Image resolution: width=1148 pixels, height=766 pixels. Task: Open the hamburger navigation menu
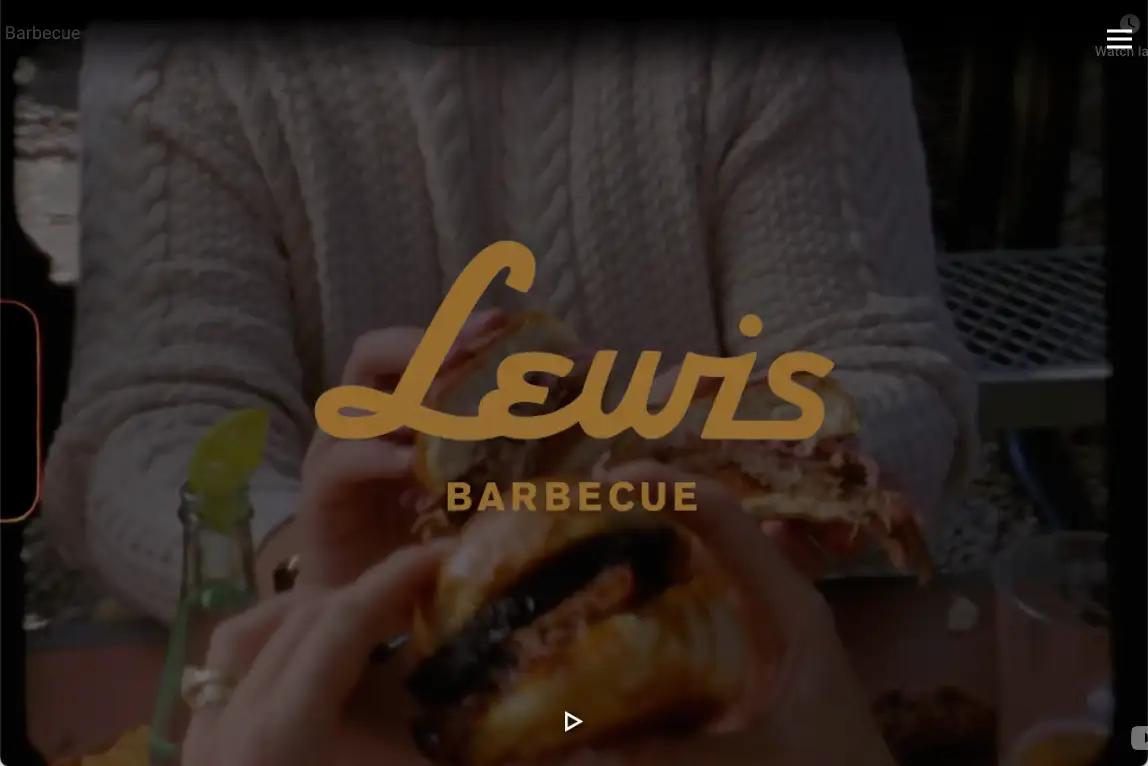tap(1119, 39)
